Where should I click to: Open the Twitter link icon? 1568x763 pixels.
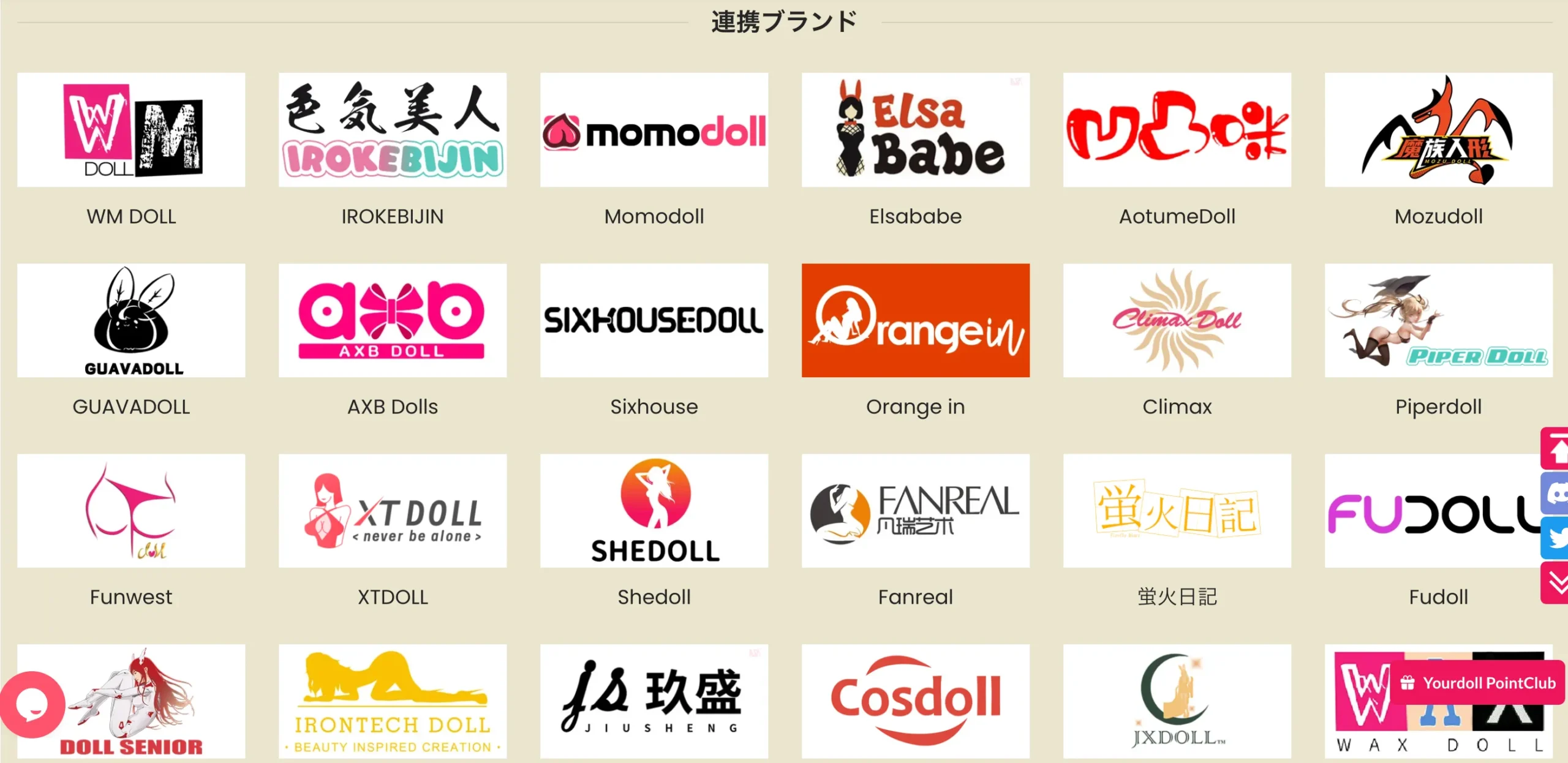[1556, 538]
